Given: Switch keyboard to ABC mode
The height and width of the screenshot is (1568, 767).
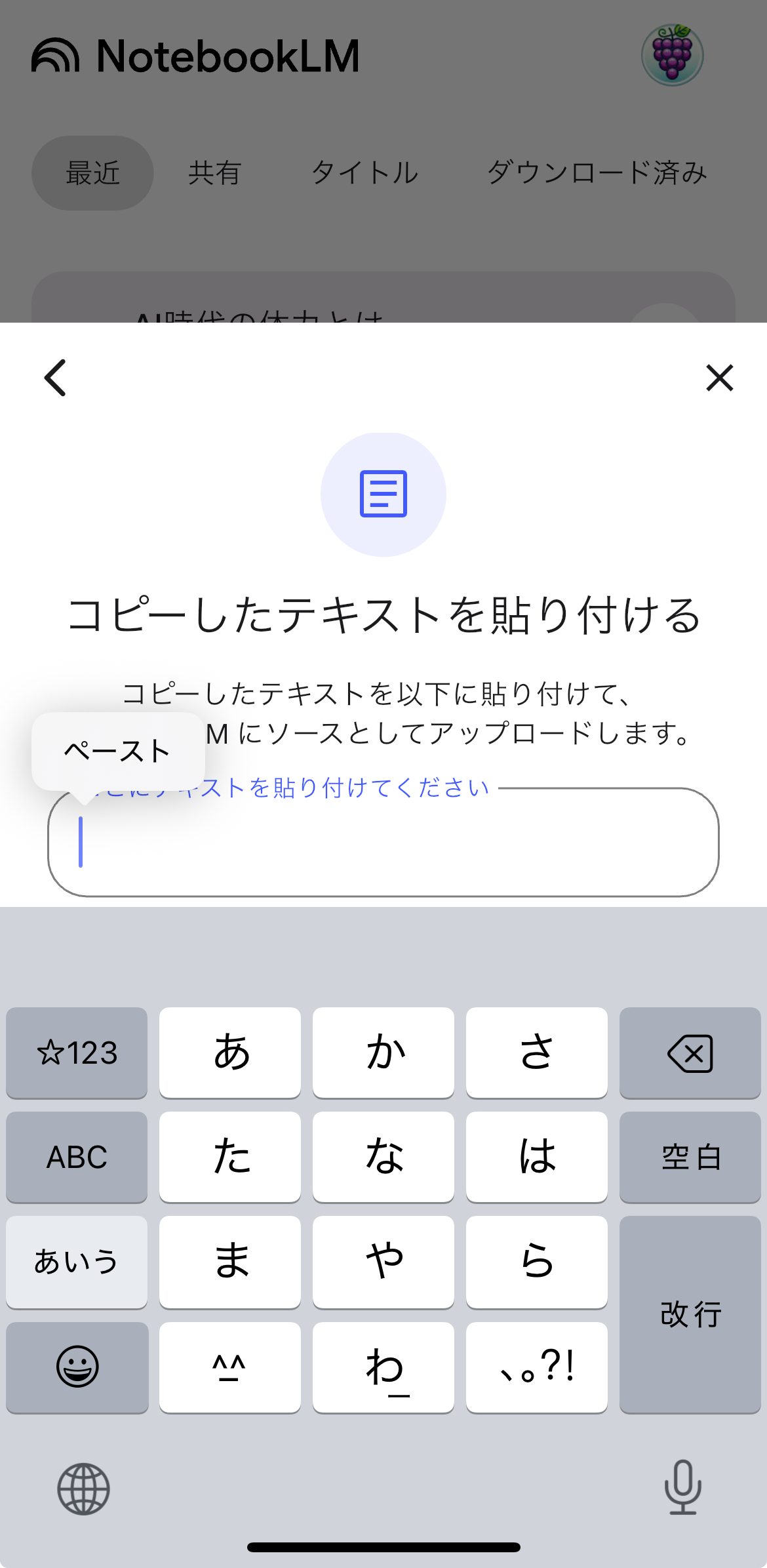Looking at the screenshot, I should [x=77, y=1157].
